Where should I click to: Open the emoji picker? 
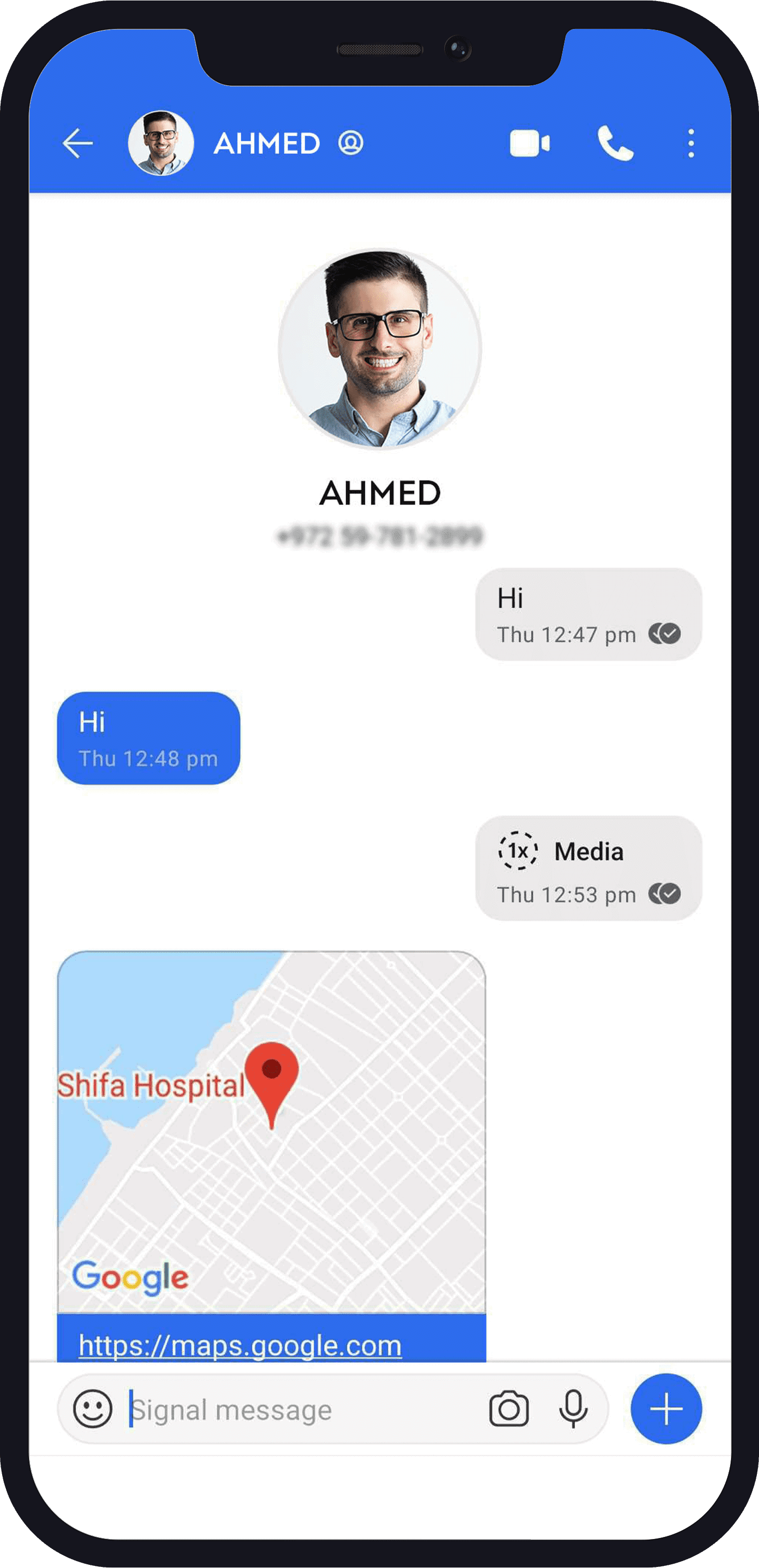click(93, 1408)
